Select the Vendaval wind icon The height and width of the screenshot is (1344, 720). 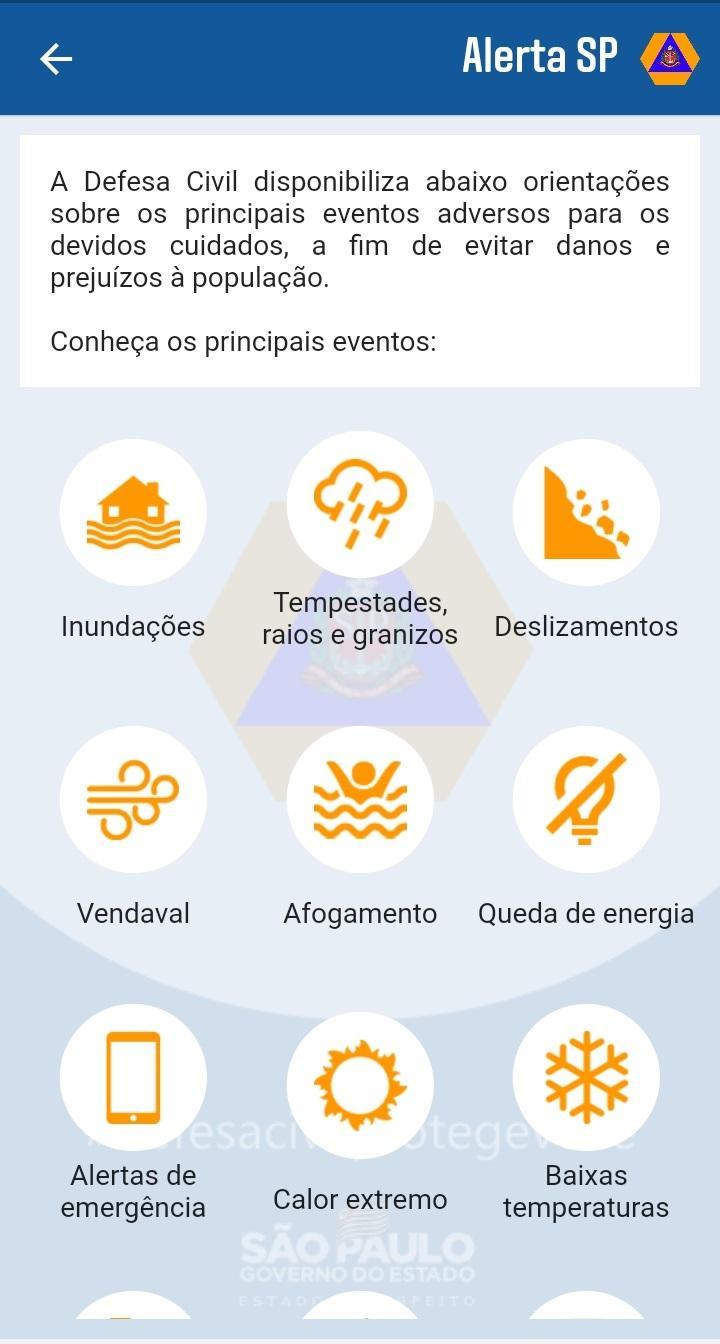click(x=133, y=799)
